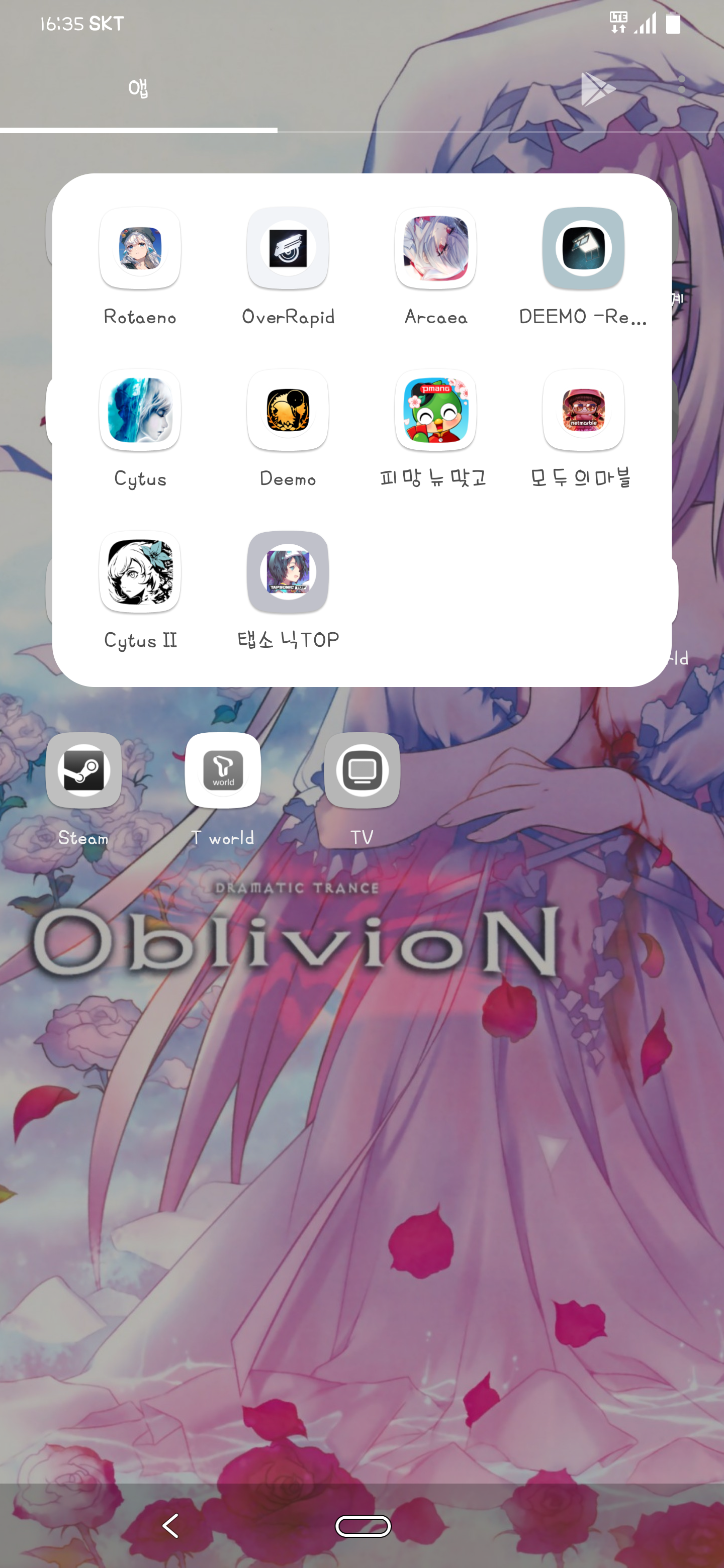Viewport: 724px width, 1568px height.
Task: Launch the Rotaeno game
Action: 140,248
